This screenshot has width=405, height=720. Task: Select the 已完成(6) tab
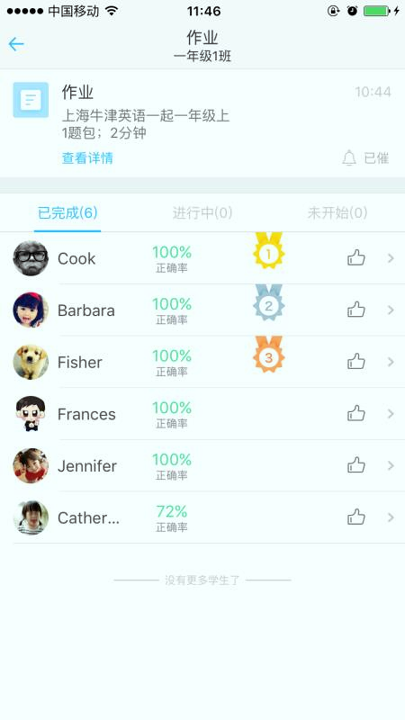click(x=68, y=213)
